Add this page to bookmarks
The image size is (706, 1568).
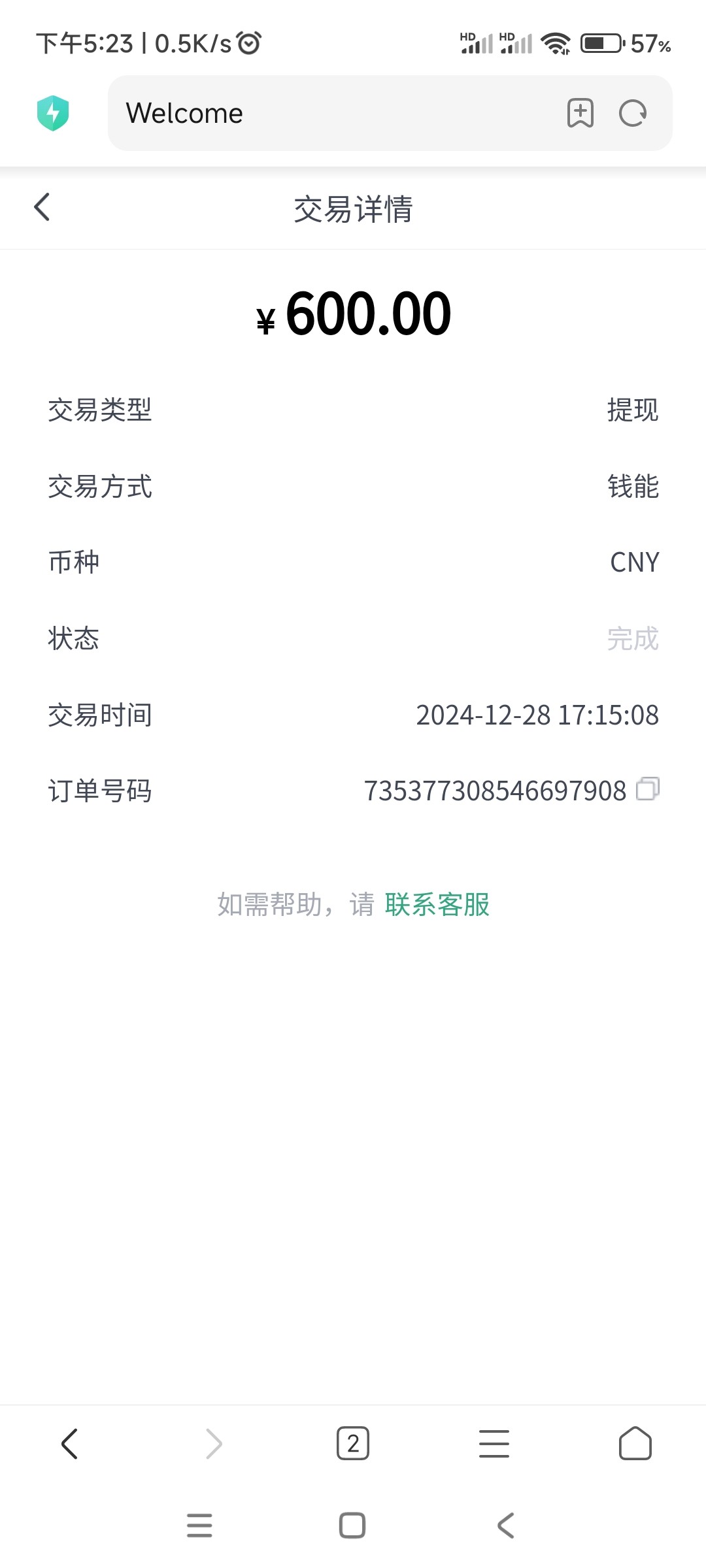[x=580, y=114]
